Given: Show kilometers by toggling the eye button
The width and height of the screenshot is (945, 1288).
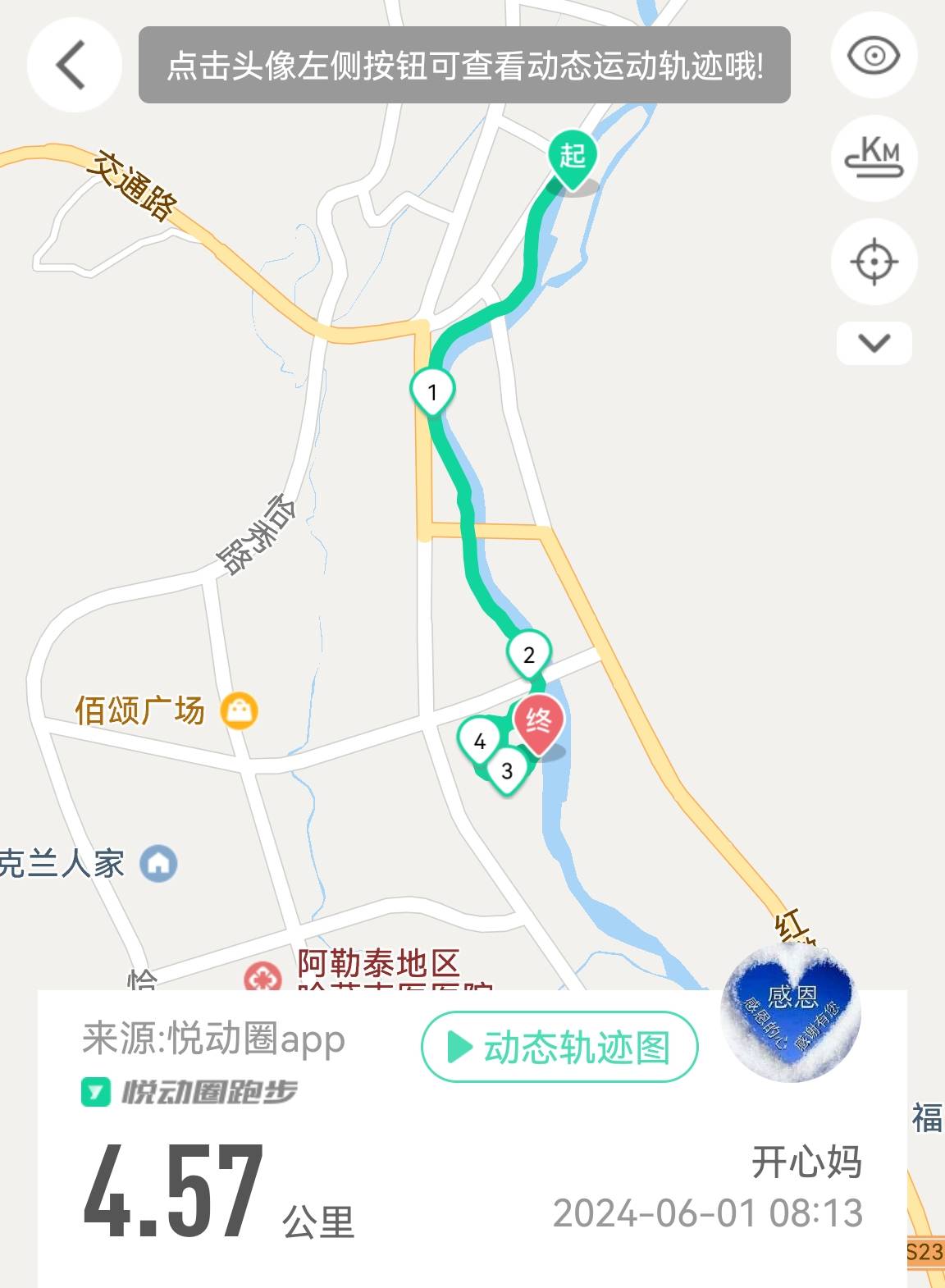Looking at the screenshot, I should (x=874, y=53).
